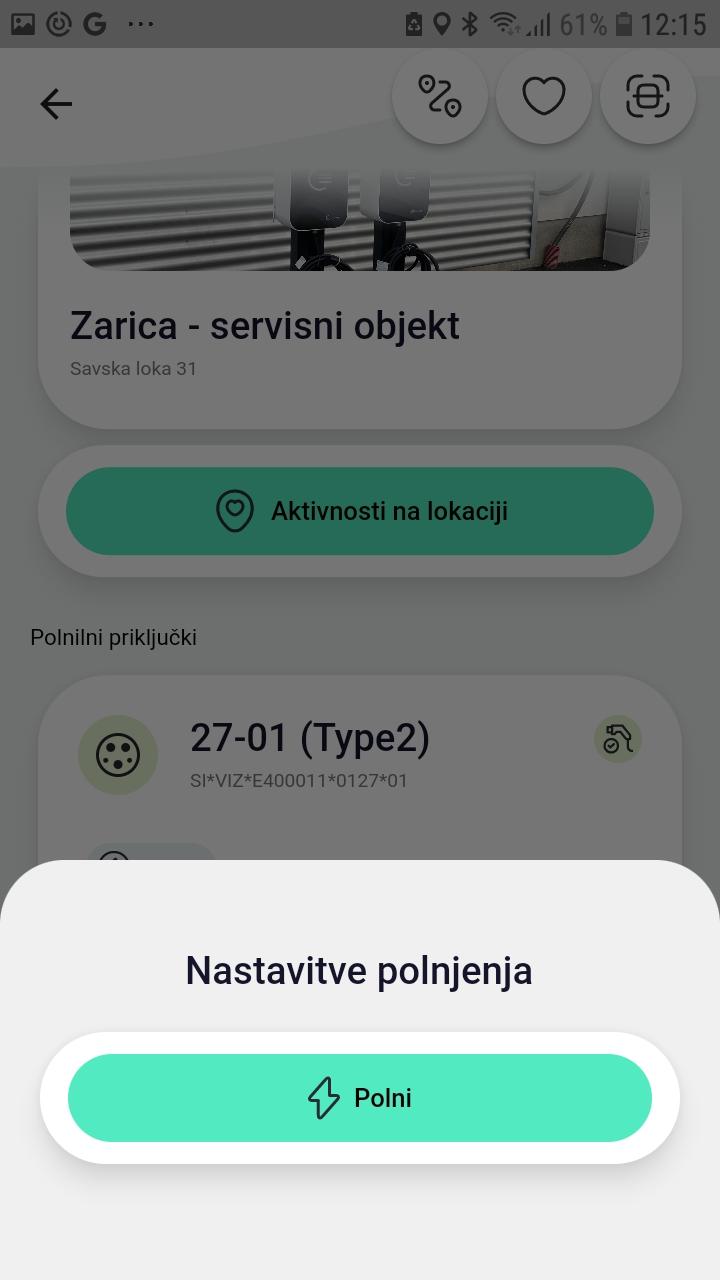
Task: Open the QR code scanner icon
Action: click(648, 97)
